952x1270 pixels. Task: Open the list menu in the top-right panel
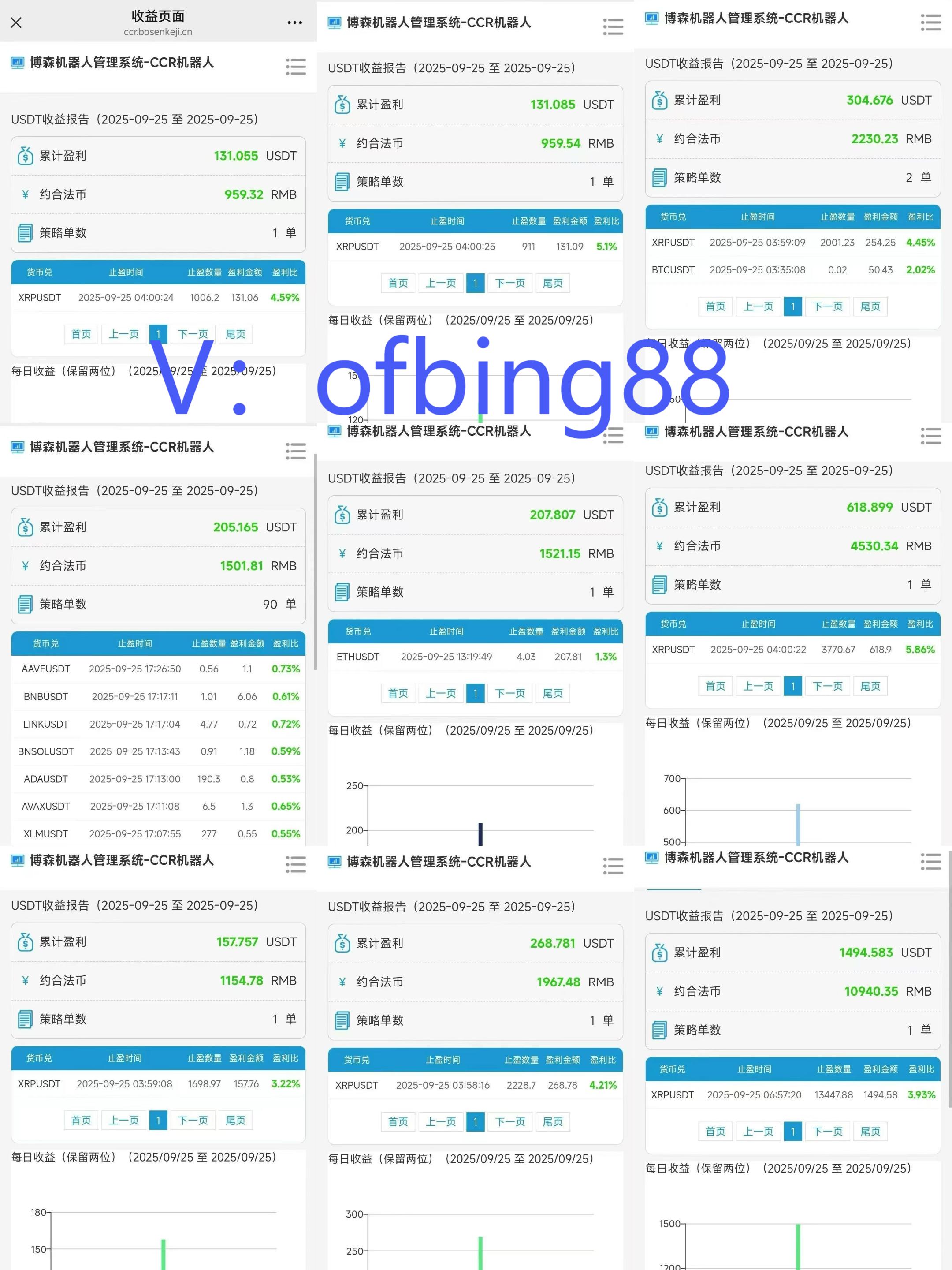pyautogui.click(x=930, y=23)
